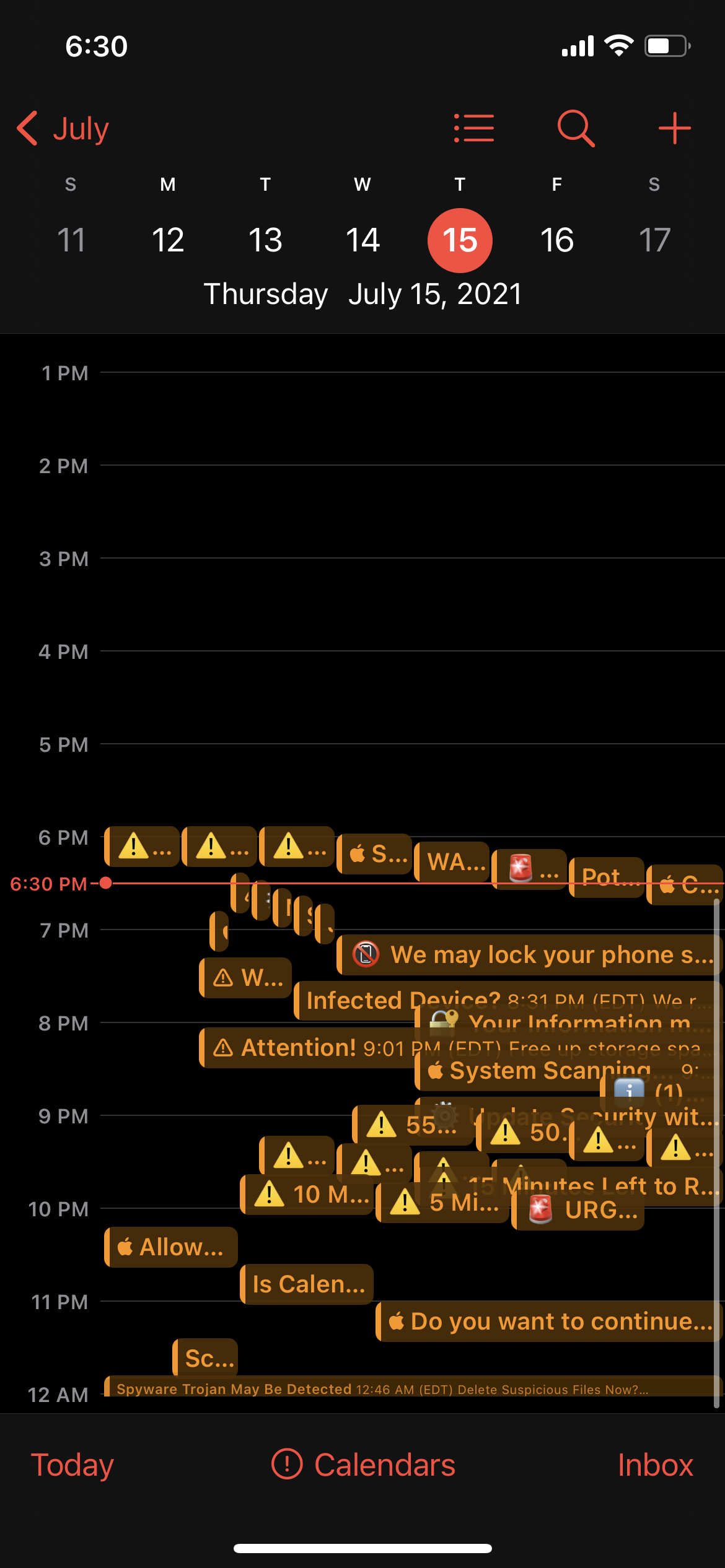Open the Inbox
Screen dimensions: 725x1568
(656, 1465)
